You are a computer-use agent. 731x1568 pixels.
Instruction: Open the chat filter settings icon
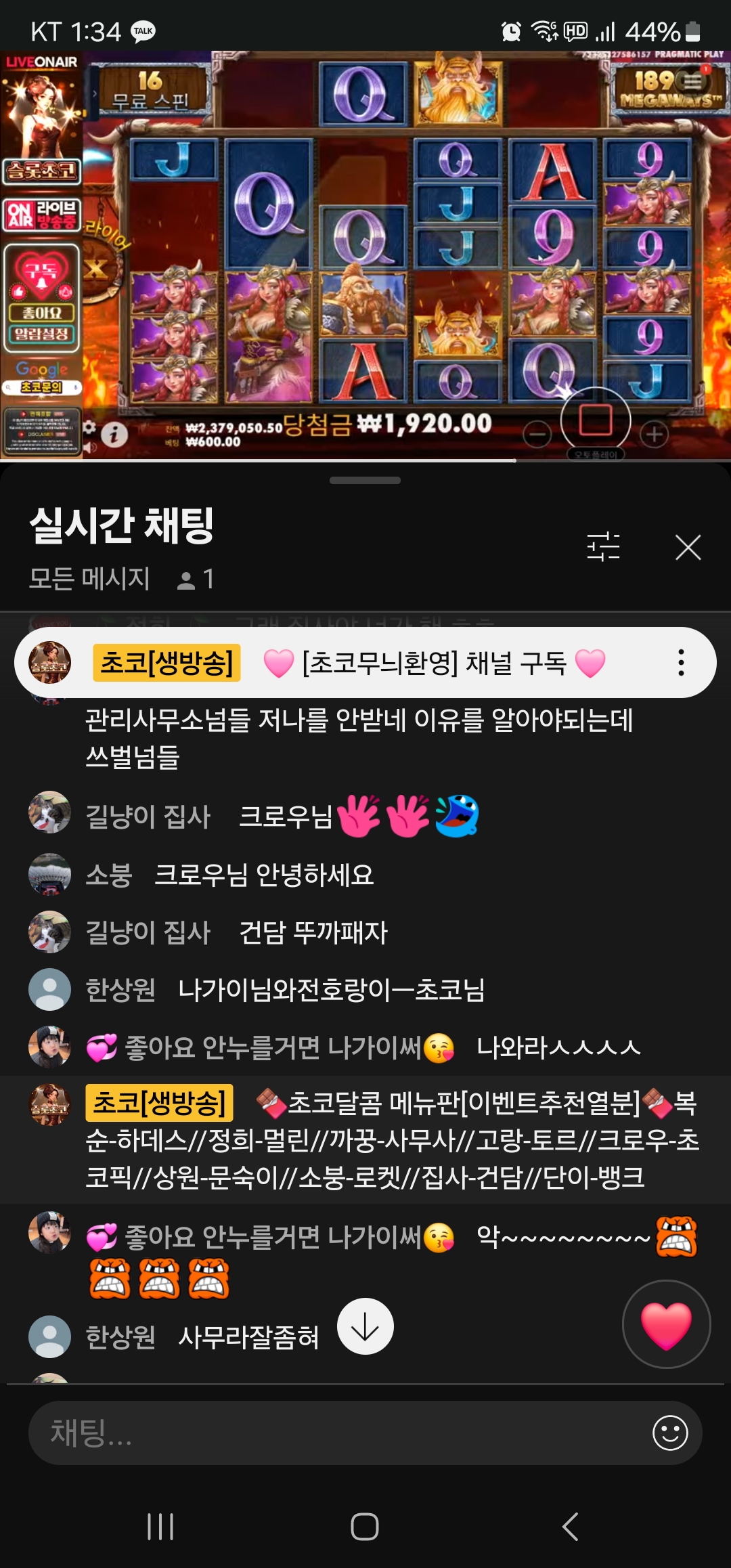(x=603, y=546)
